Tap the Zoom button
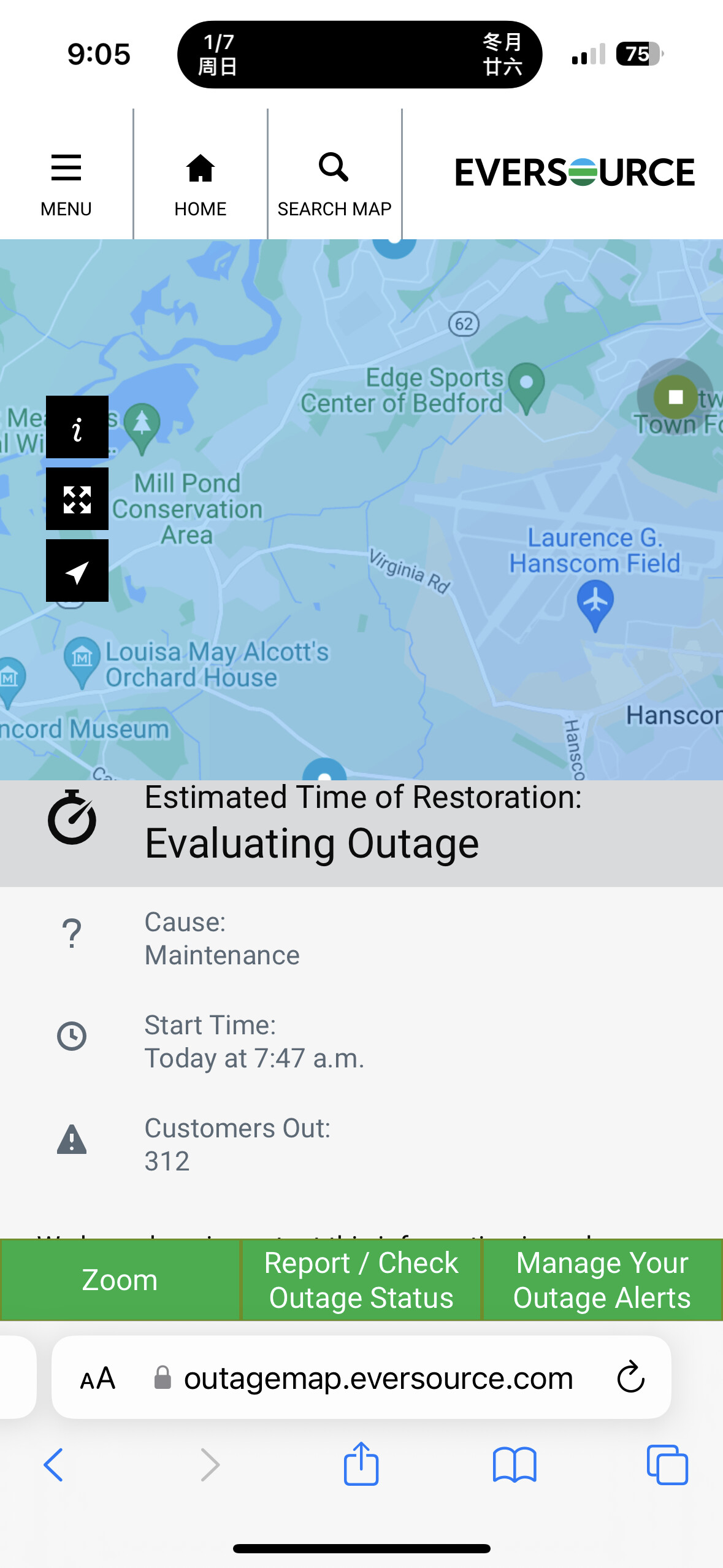723x1568 pixels. tap(120, 1280)
